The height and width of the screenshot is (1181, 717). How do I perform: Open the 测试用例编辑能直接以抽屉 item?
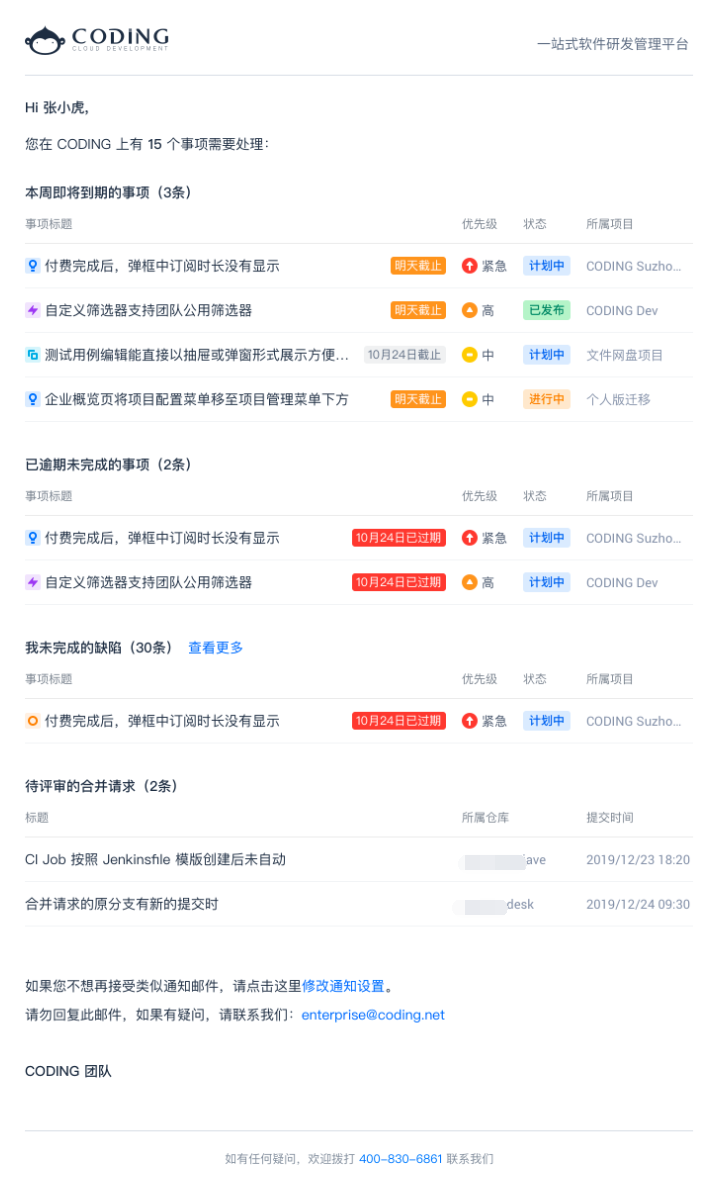point(196,355)
